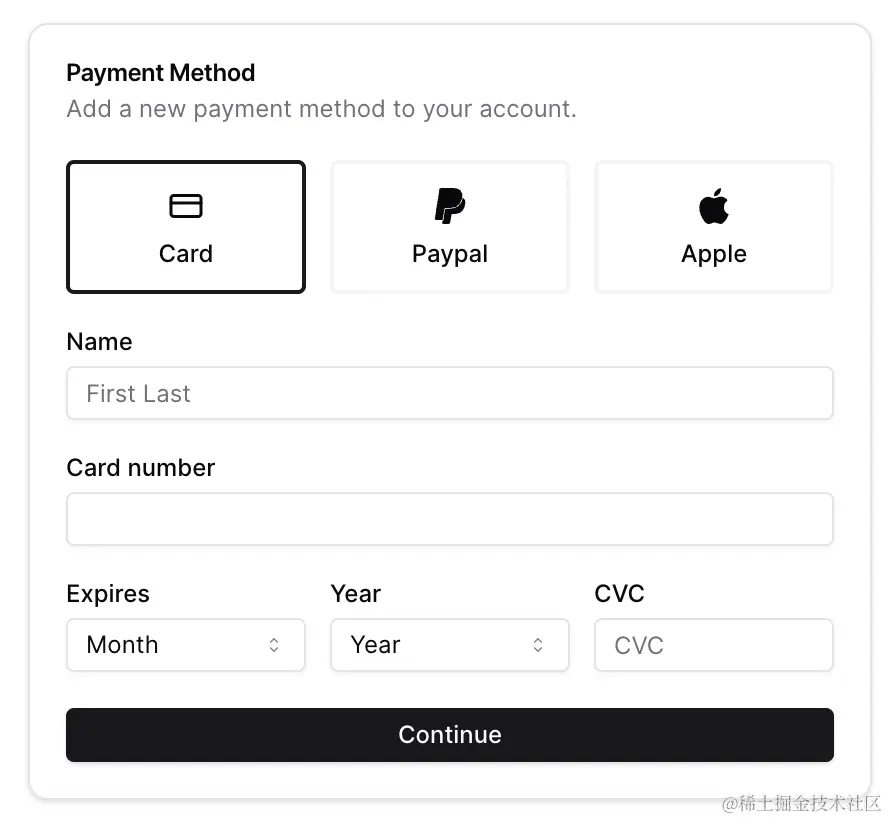Pick the Apple payment option

(x=713, y=227)
